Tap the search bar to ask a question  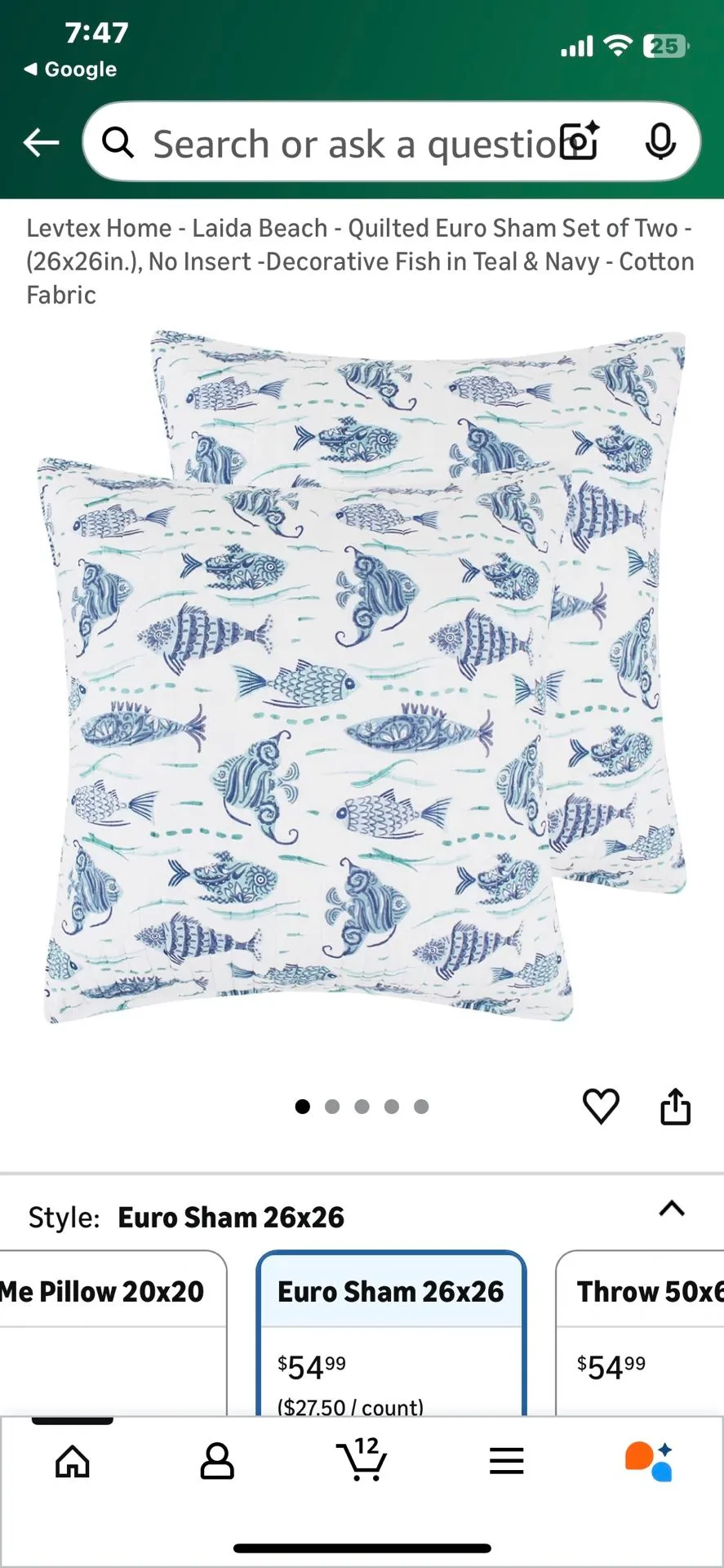tap(343, 141)
